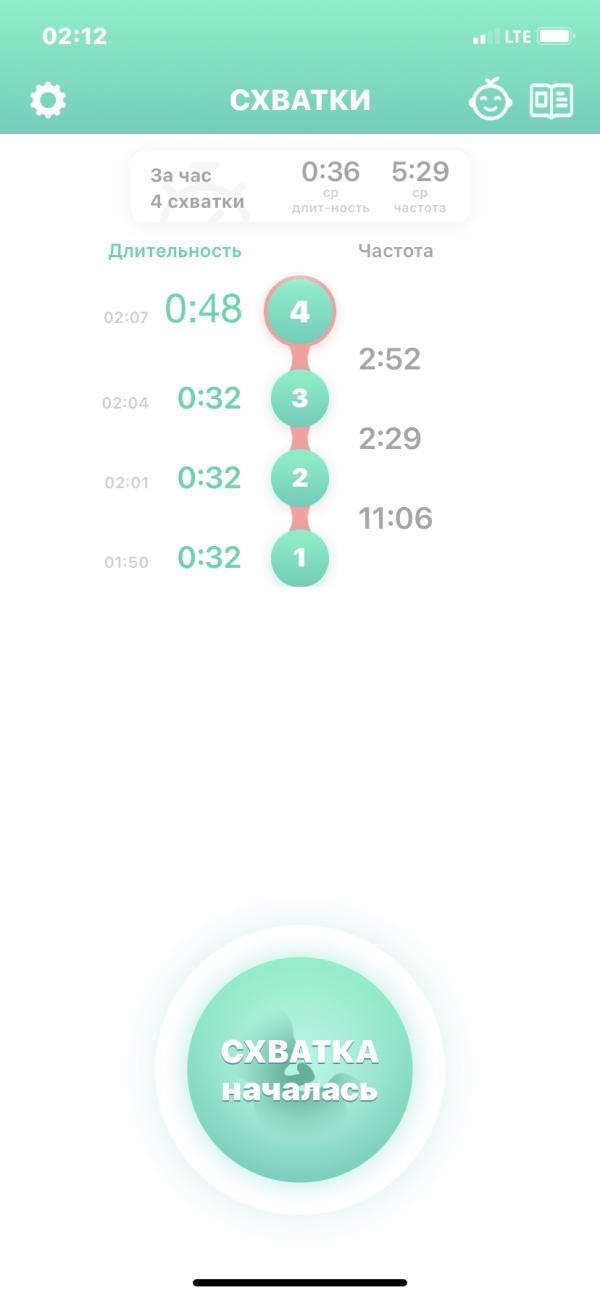The height and width of the screenshot is (1297, 600).
Task: Open the settings gear
Action: click(48, 100)
